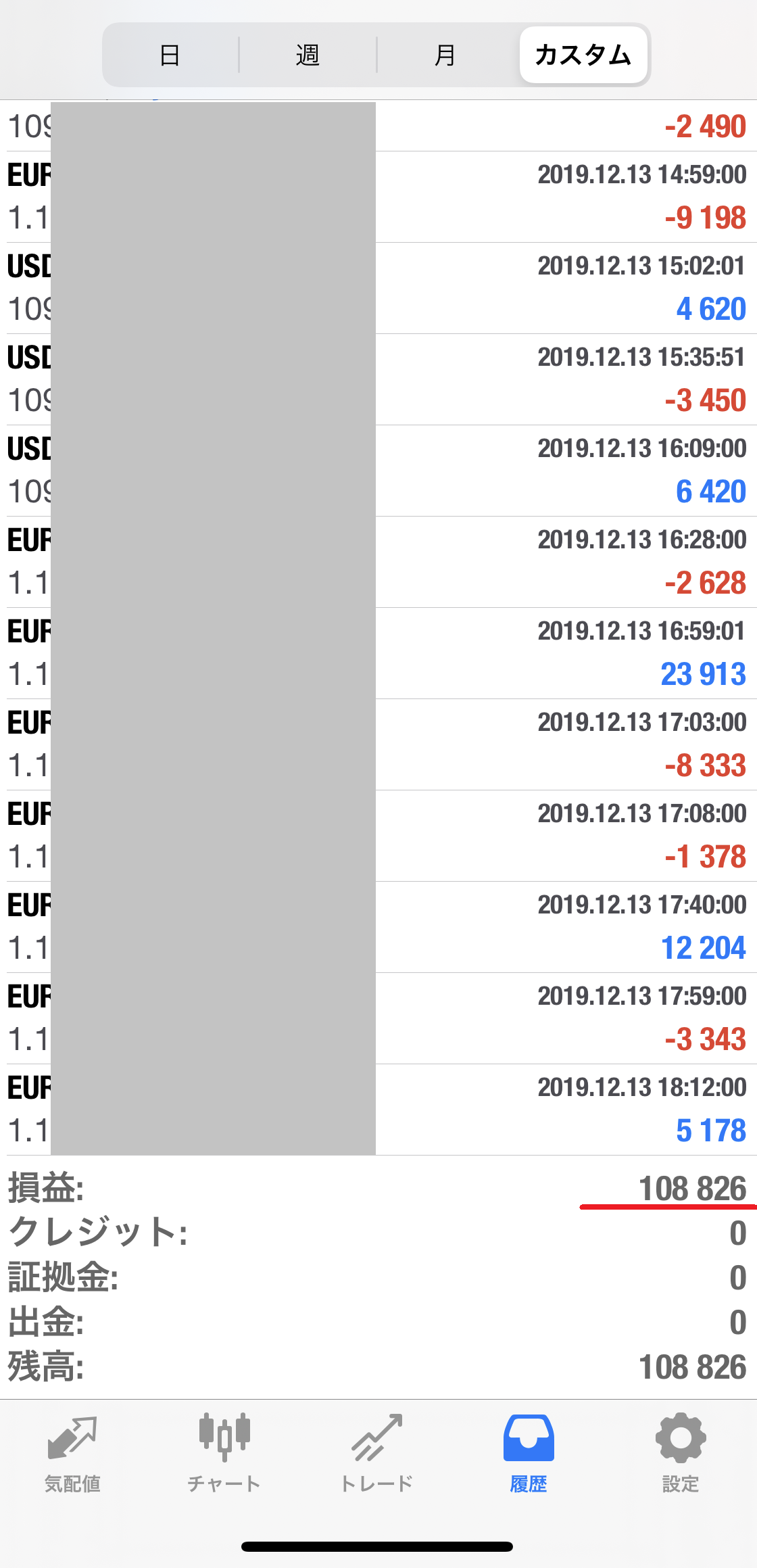Open the trade closed at 2019.12.13 15:35:51

pyautogui.click(x=378, y=379)
